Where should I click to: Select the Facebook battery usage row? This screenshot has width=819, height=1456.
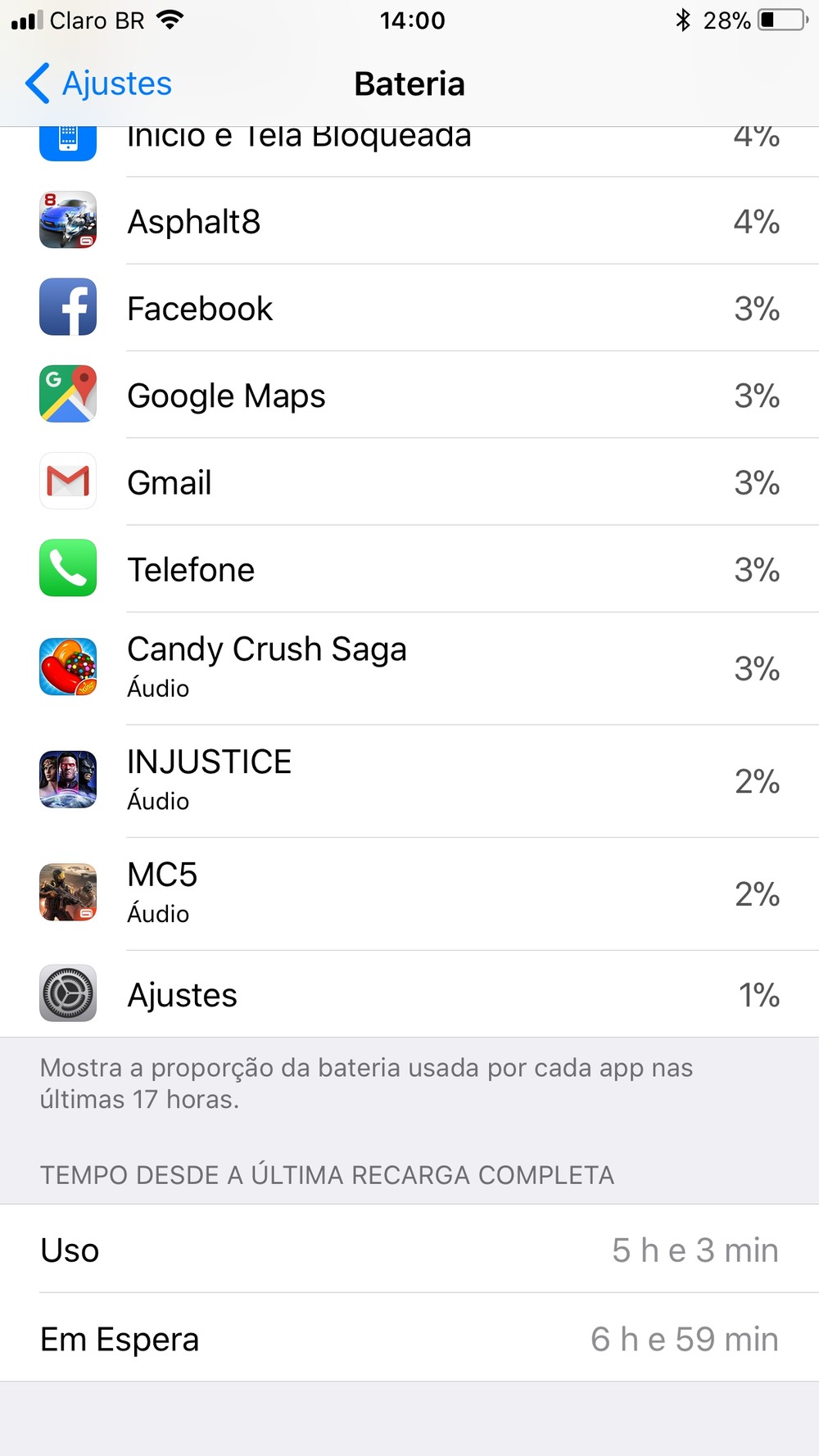tap(409, 308)
